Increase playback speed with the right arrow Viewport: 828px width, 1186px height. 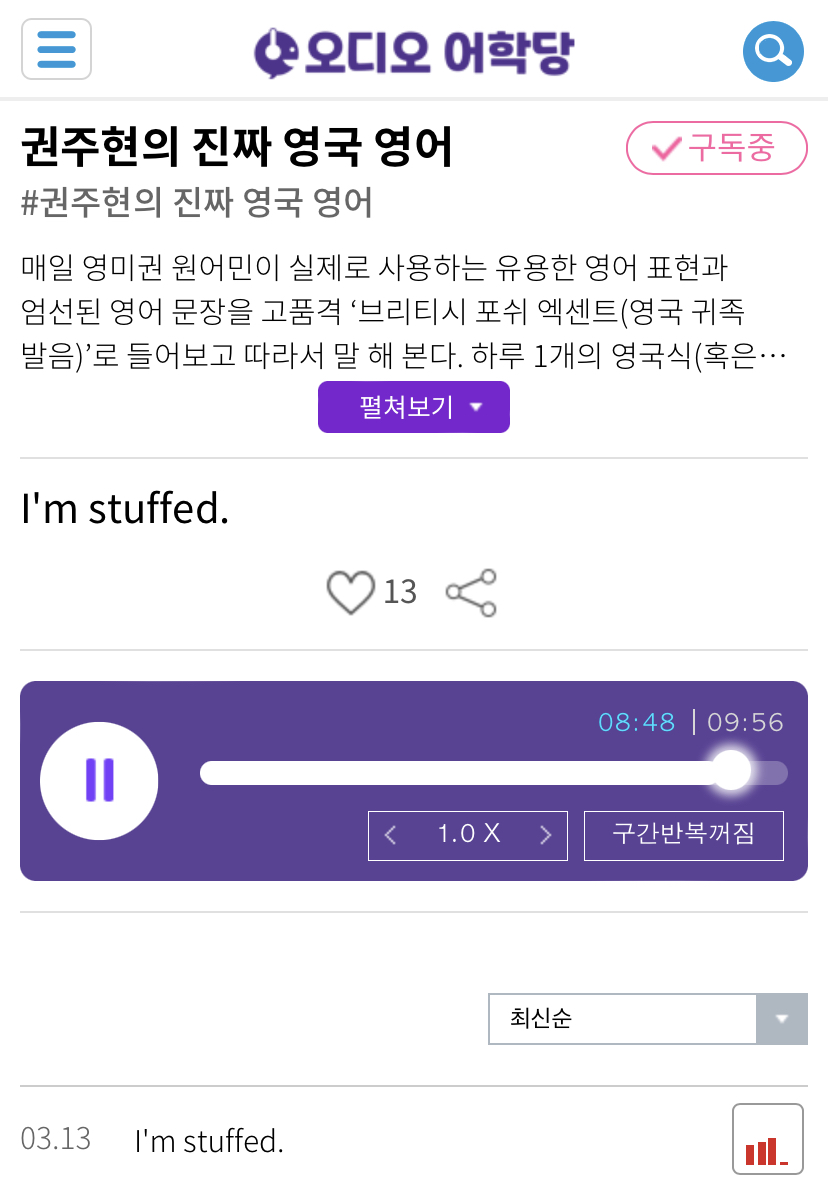coord(546,835)
